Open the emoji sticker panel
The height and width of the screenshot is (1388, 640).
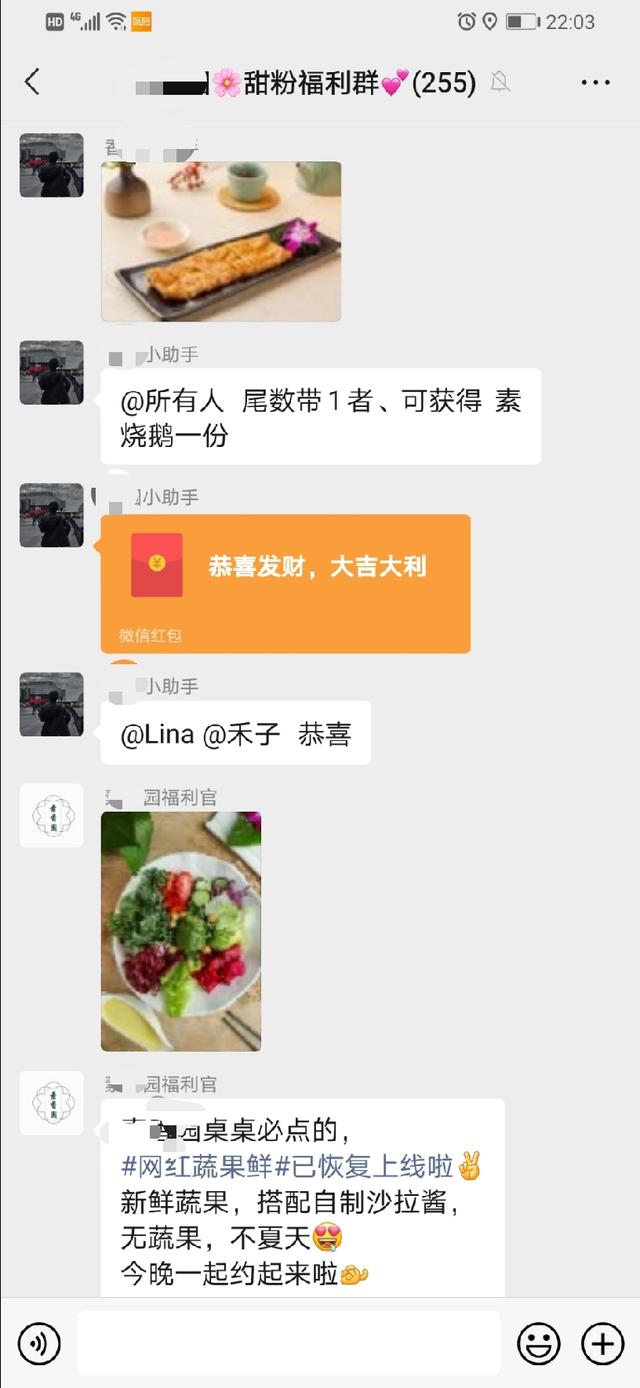click(538, 1344)
